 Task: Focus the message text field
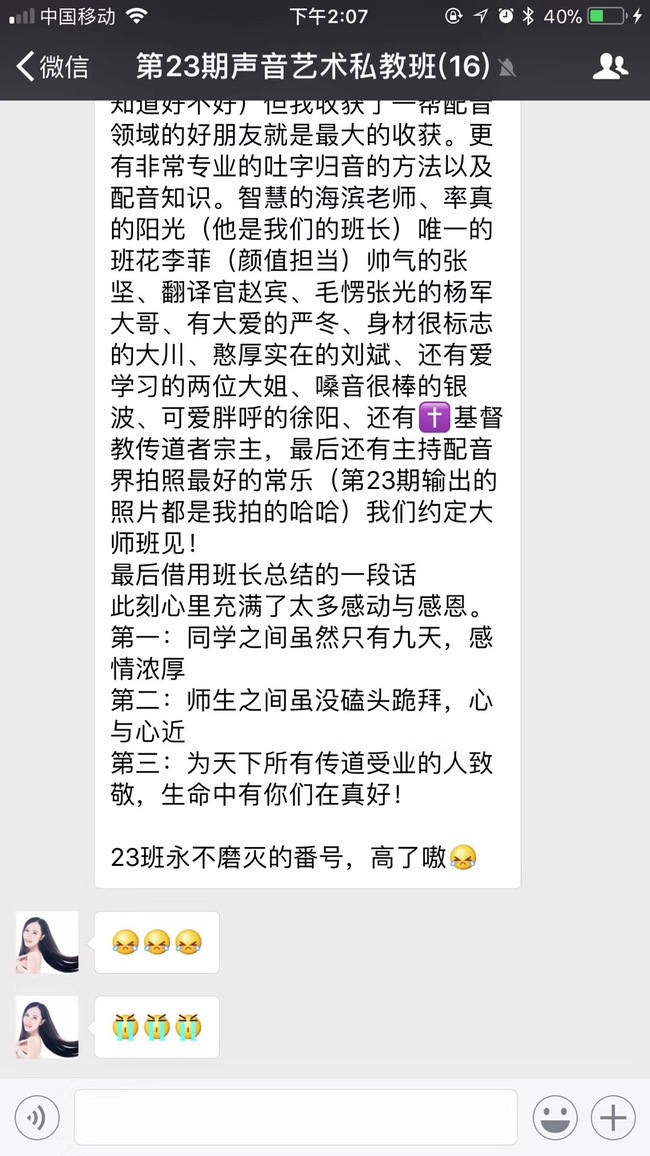pyautogui.click(x=295, y=1116)
